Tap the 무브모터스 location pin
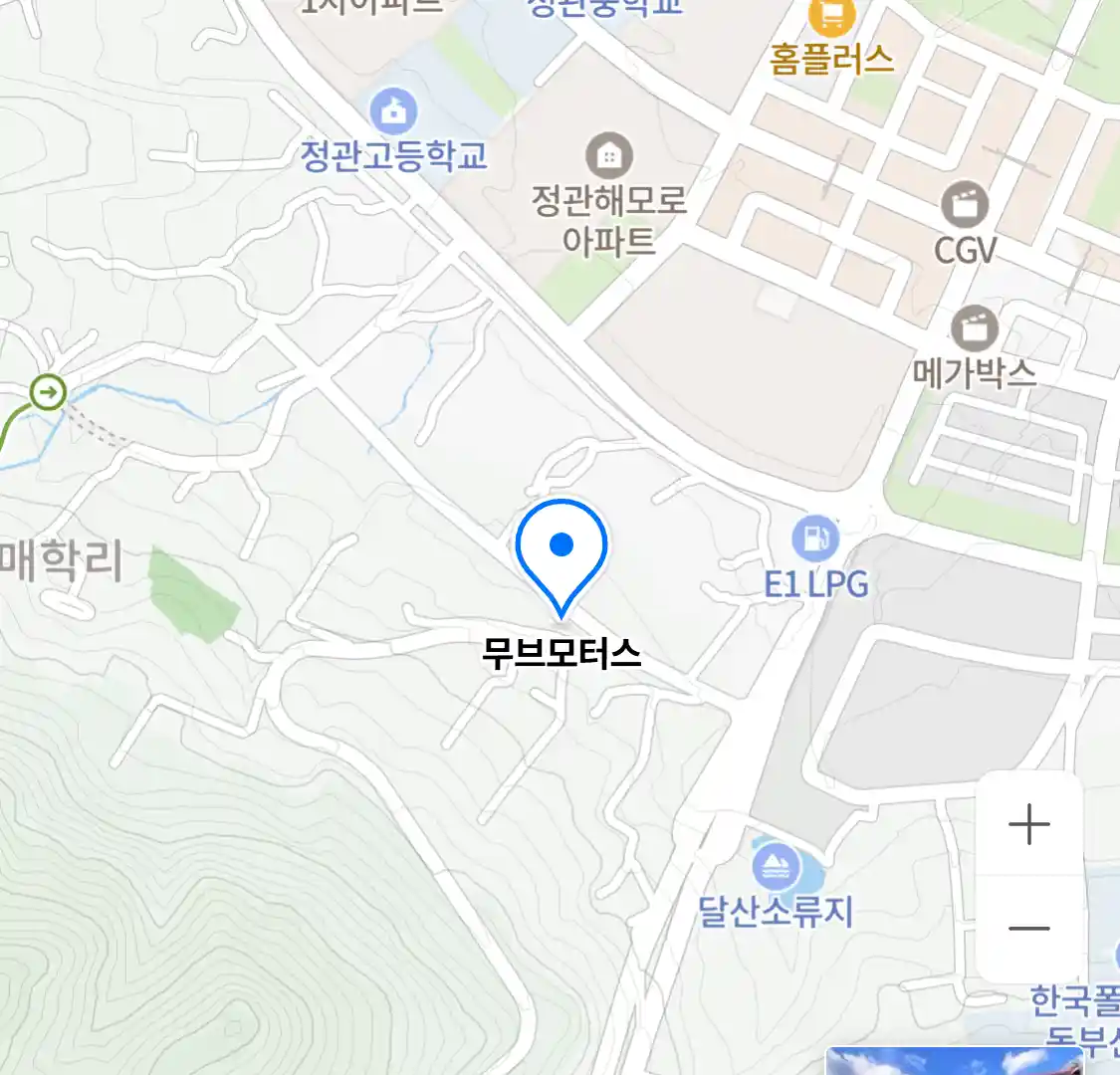 (x=561, y=550)
